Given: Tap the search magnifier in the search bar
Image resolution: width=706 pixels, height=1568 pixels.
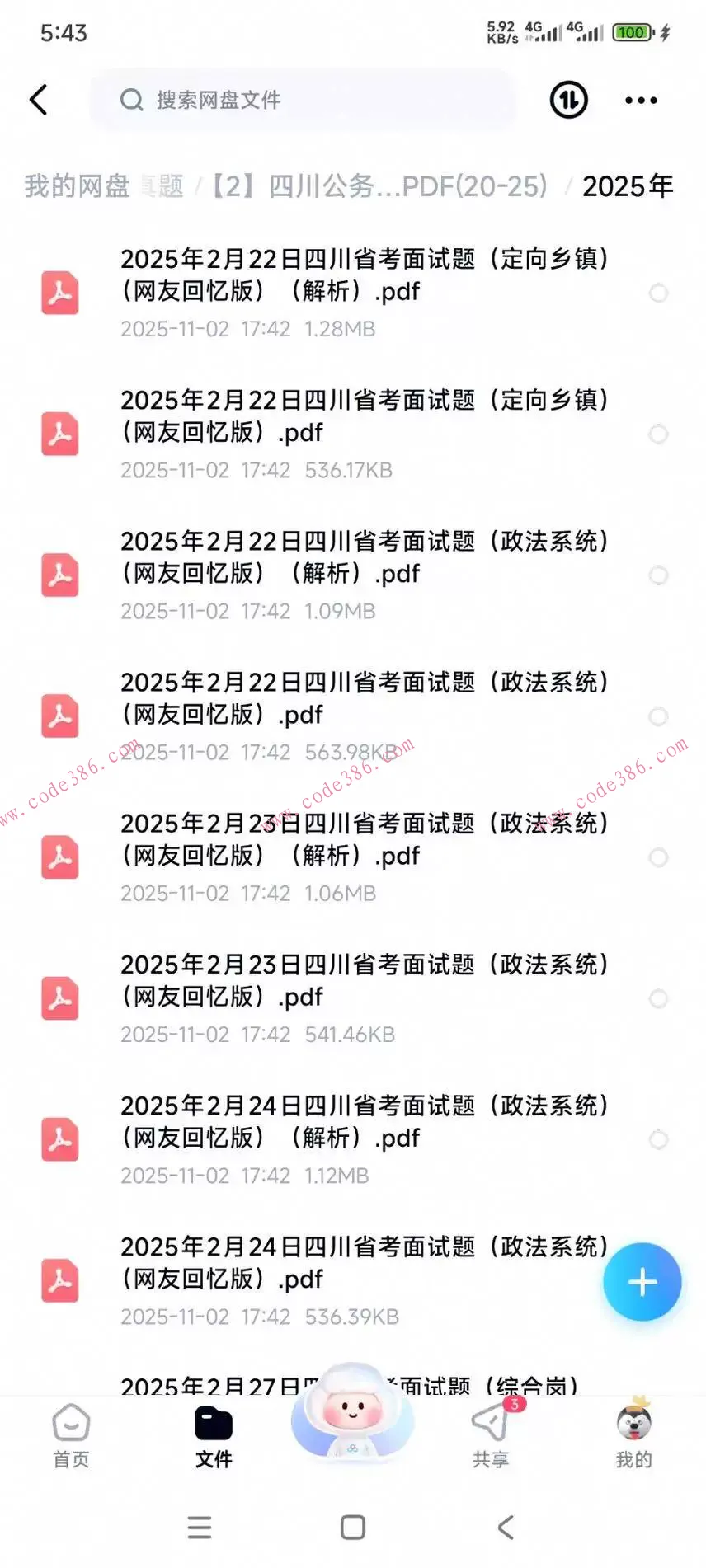Looking at the screenshot, I should tap(132, 100).
